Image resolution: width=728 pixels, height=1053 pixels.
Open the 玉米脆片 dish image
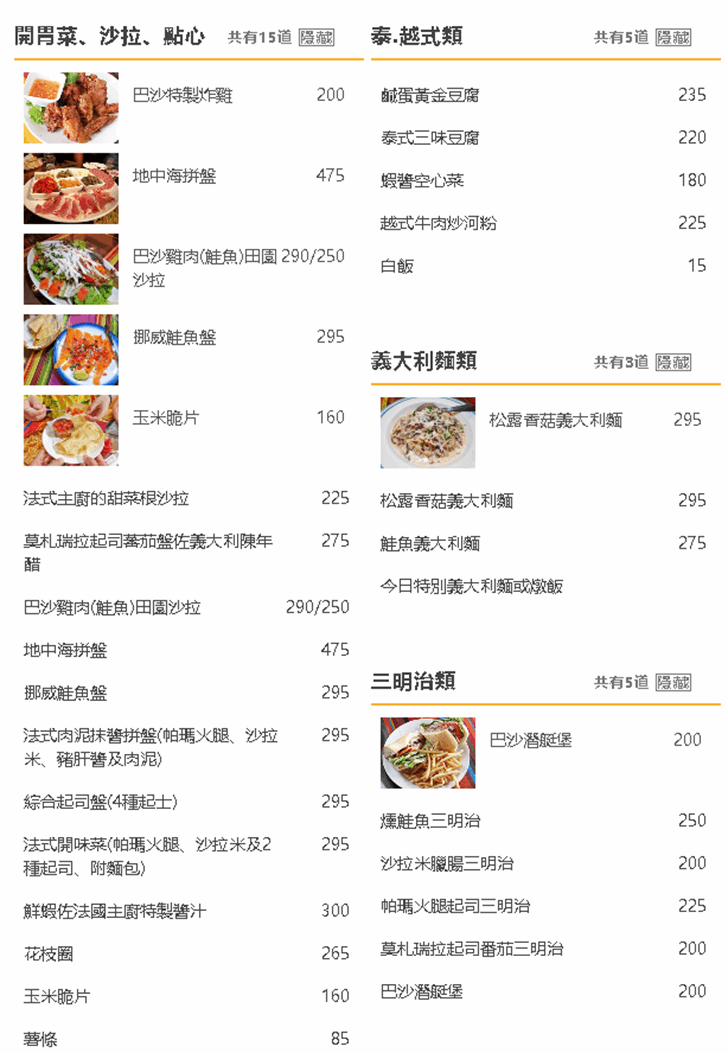pyautogui.click(x=71, y=430)
